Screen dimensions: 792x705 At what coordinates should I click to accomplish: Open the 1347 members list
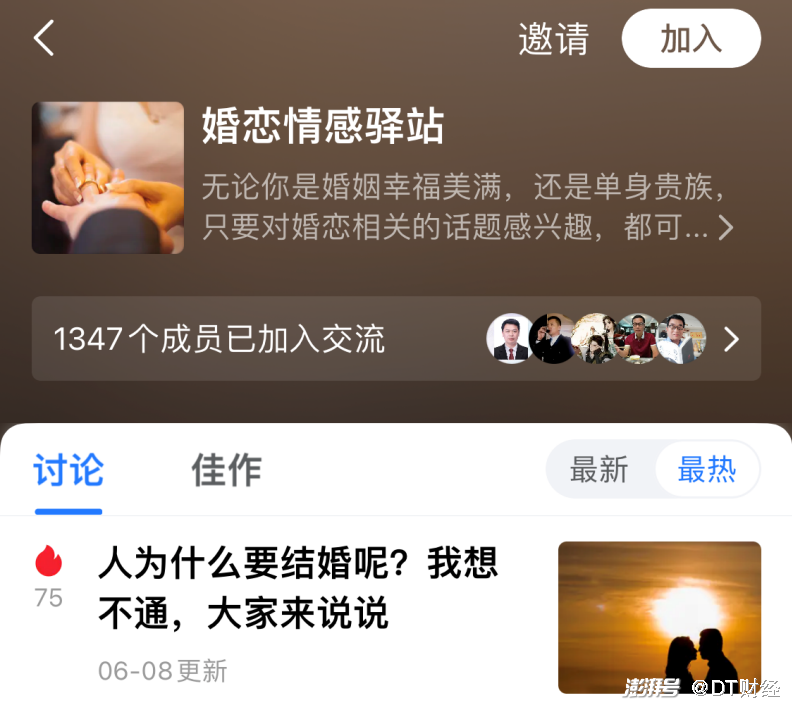click(396, 339)
